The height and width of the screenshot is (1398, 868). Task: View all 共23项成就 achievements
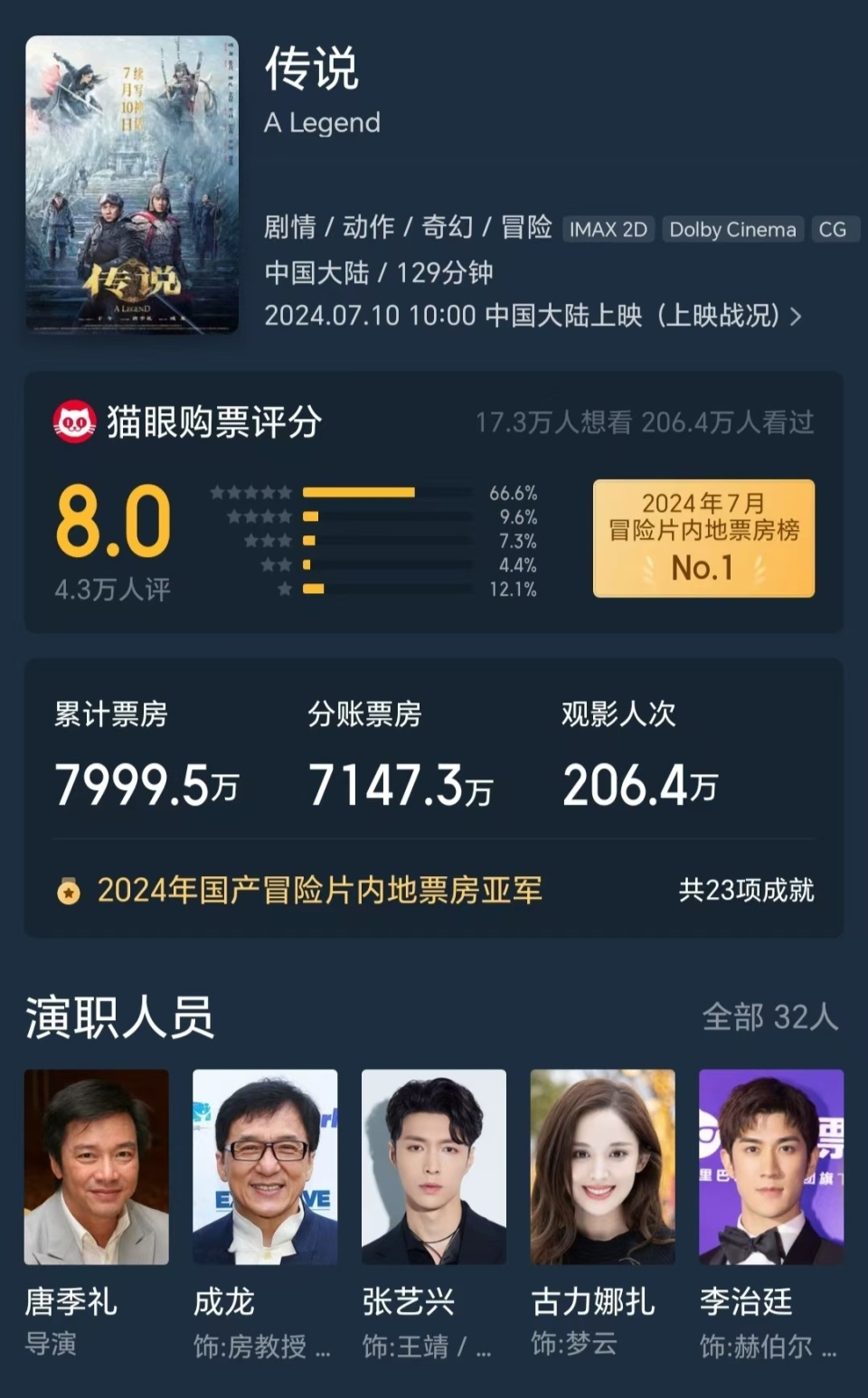point(745,890)
